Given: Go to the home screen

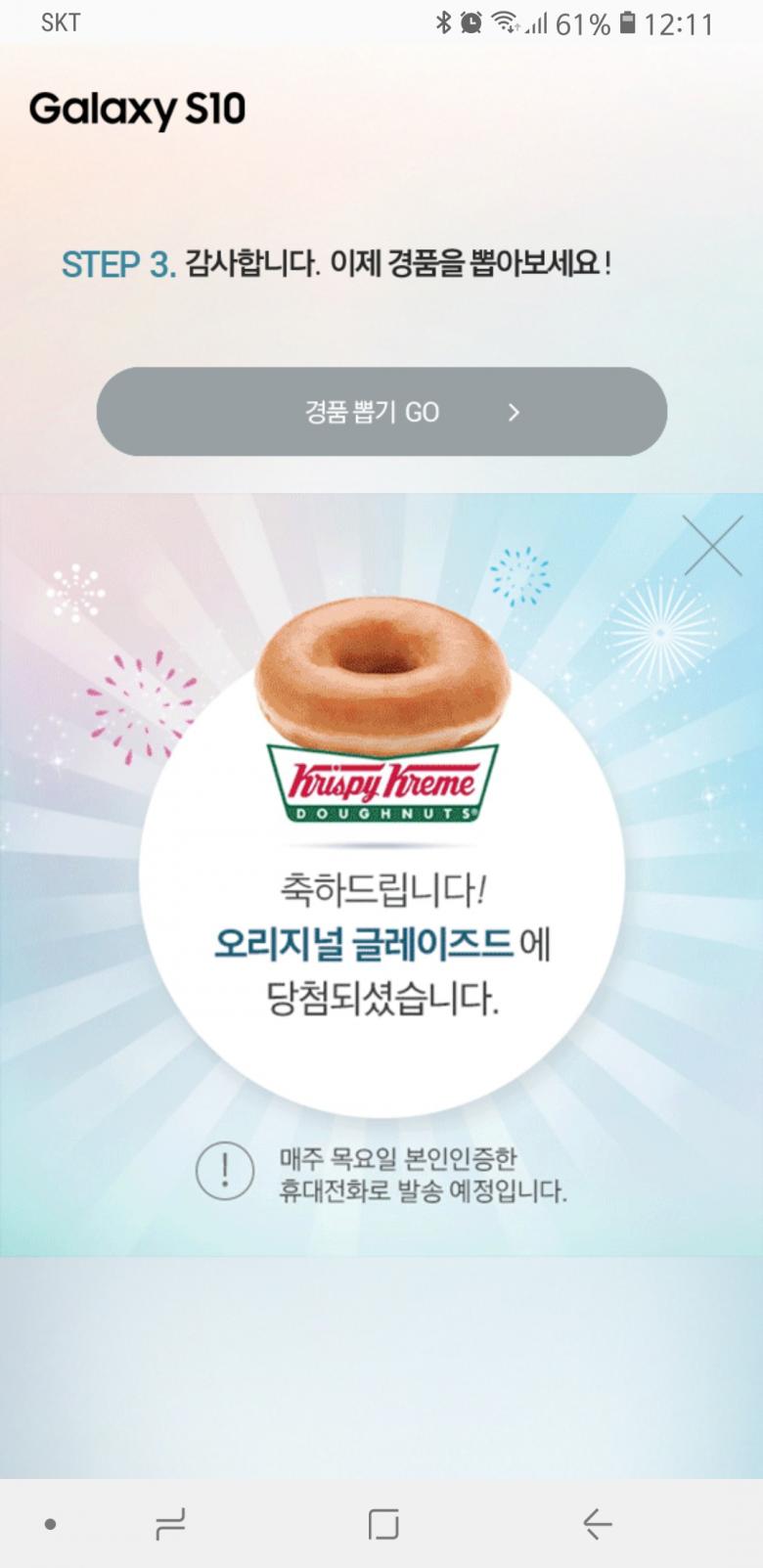Looking at the screenshot, I should pyautogui.click(x=383, y=1523).
